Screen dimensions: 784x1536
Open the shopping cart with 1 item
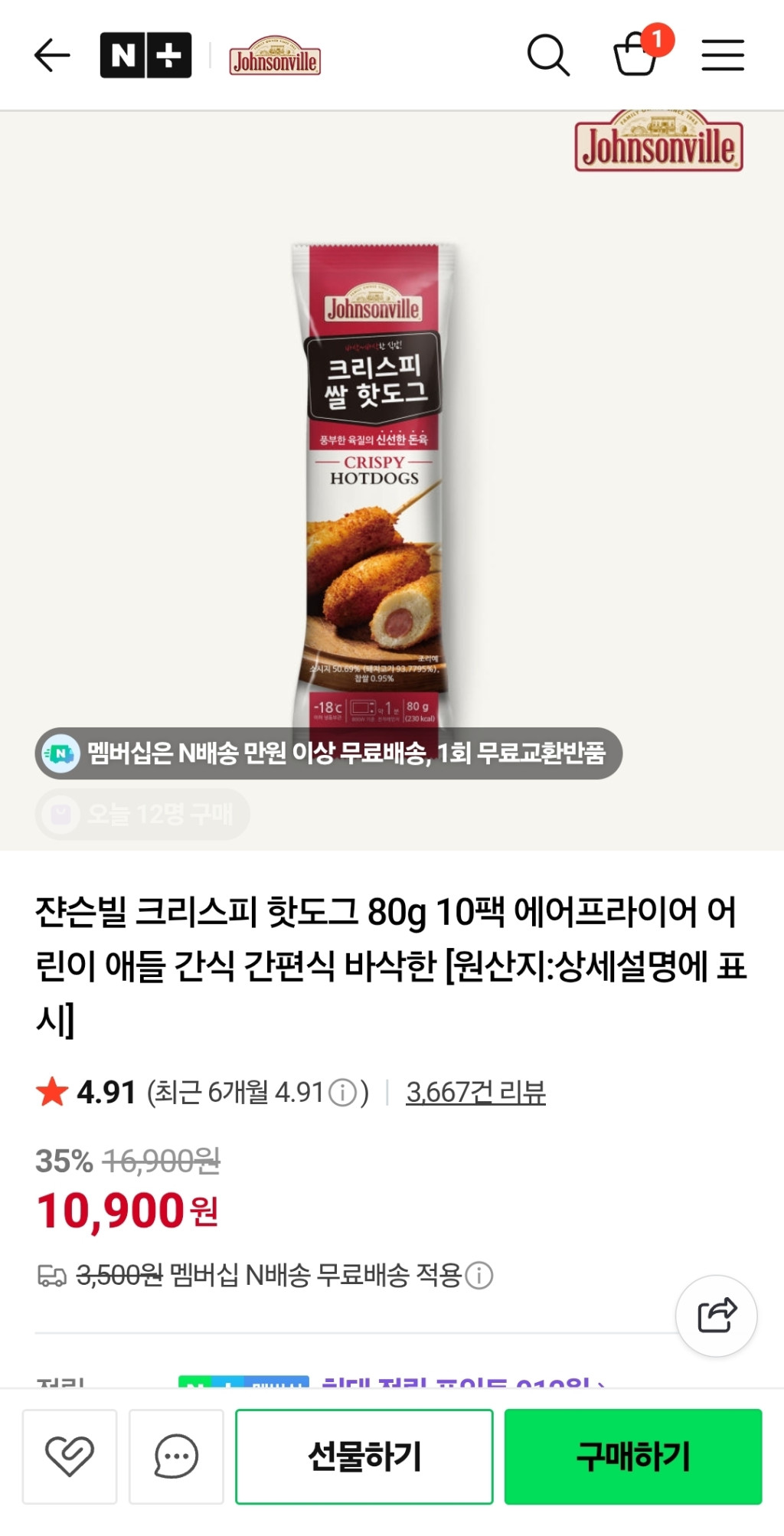click(636, 54)
